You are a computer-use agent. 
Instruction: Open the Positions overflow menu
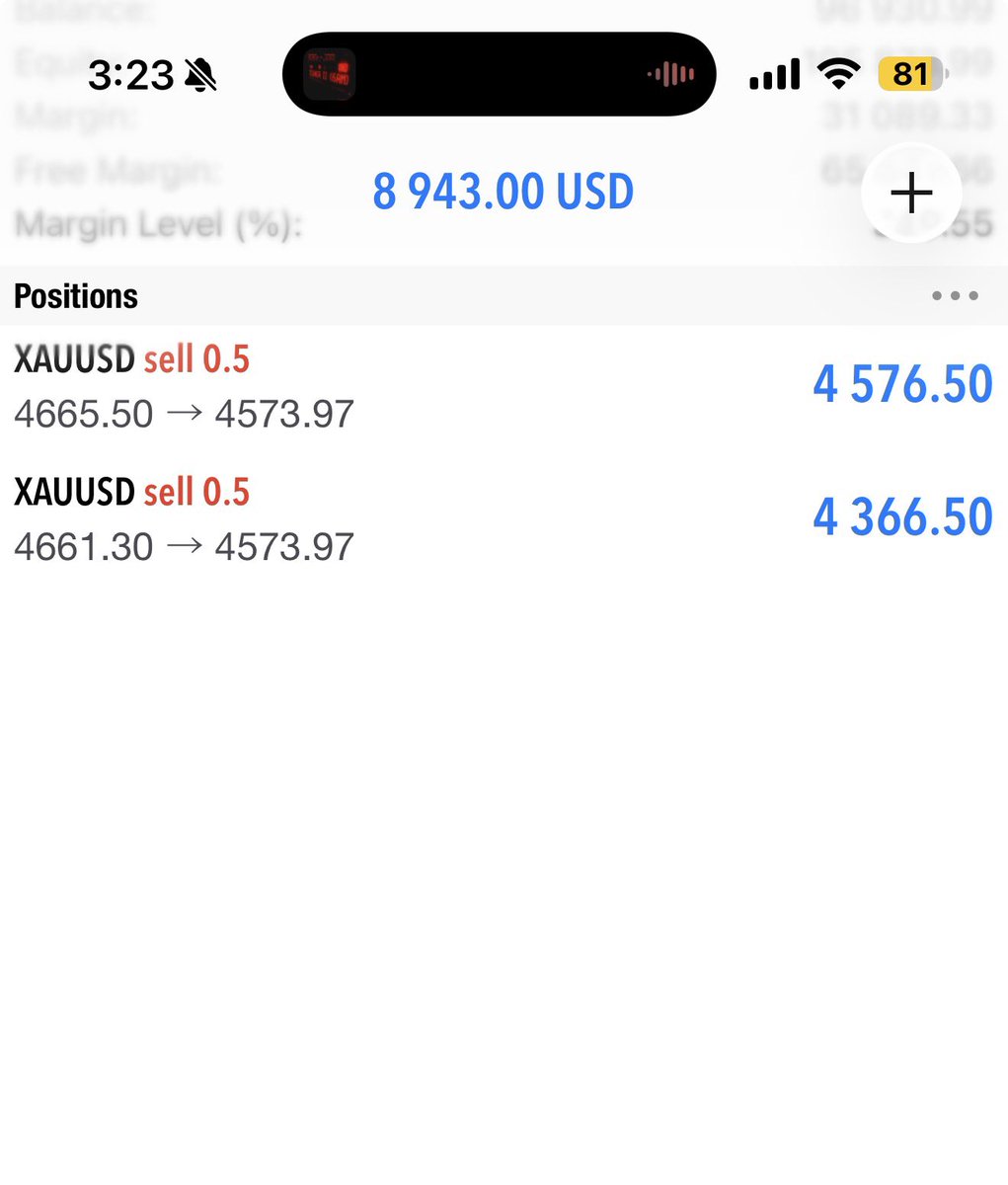(x=954, y=295)
